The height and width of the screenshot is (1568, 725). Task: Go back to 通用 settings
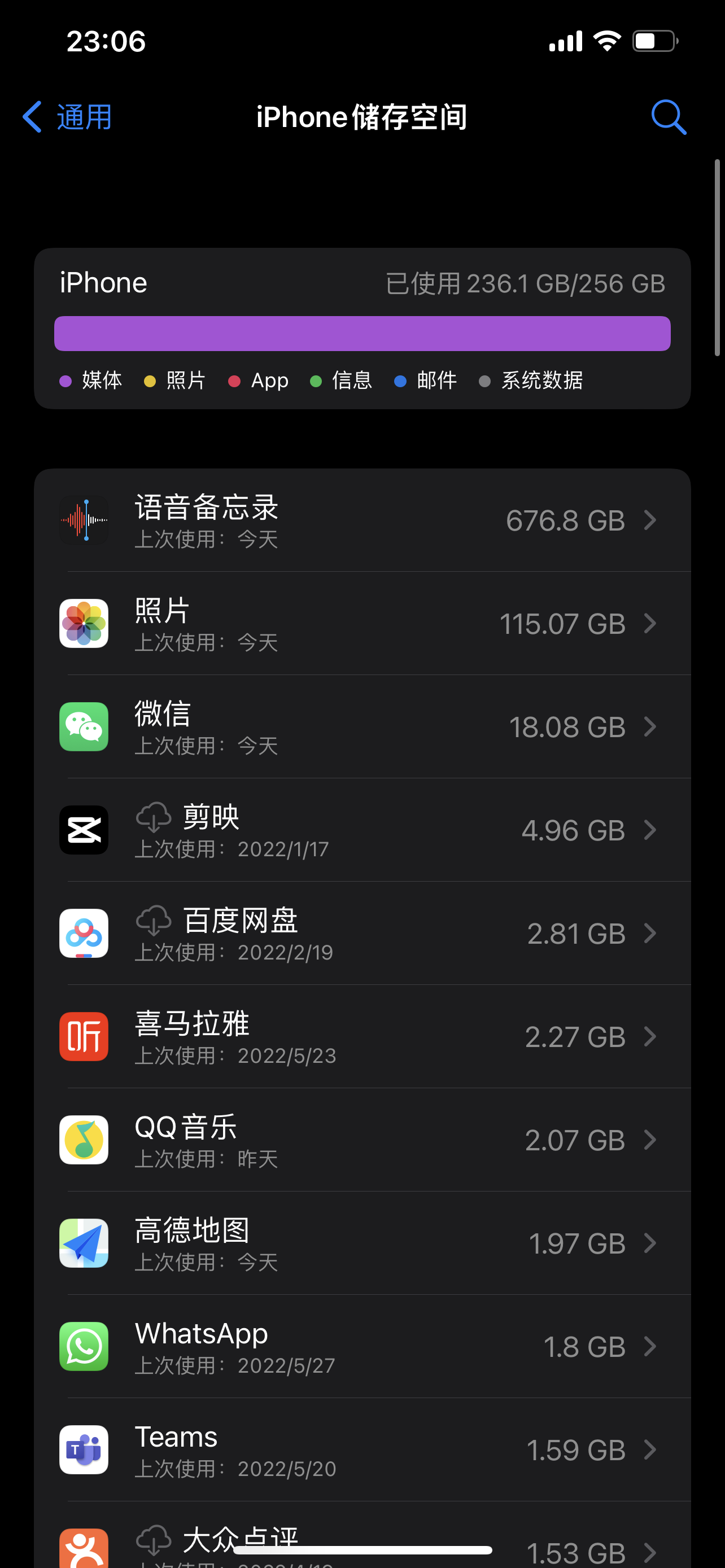(68, 117)
